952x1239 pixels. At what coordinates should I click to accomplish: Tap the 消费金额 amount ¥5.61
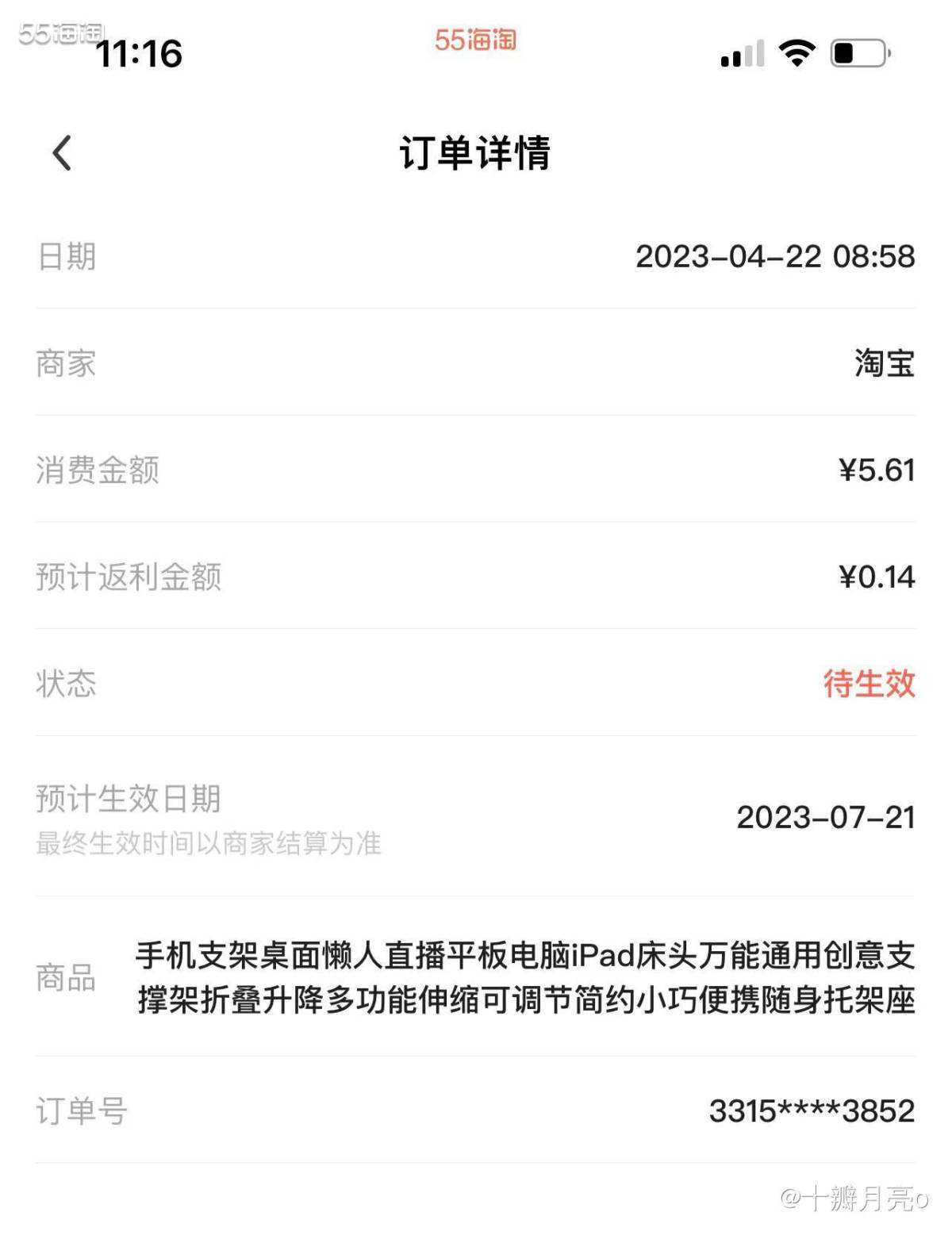coord(877,470)
